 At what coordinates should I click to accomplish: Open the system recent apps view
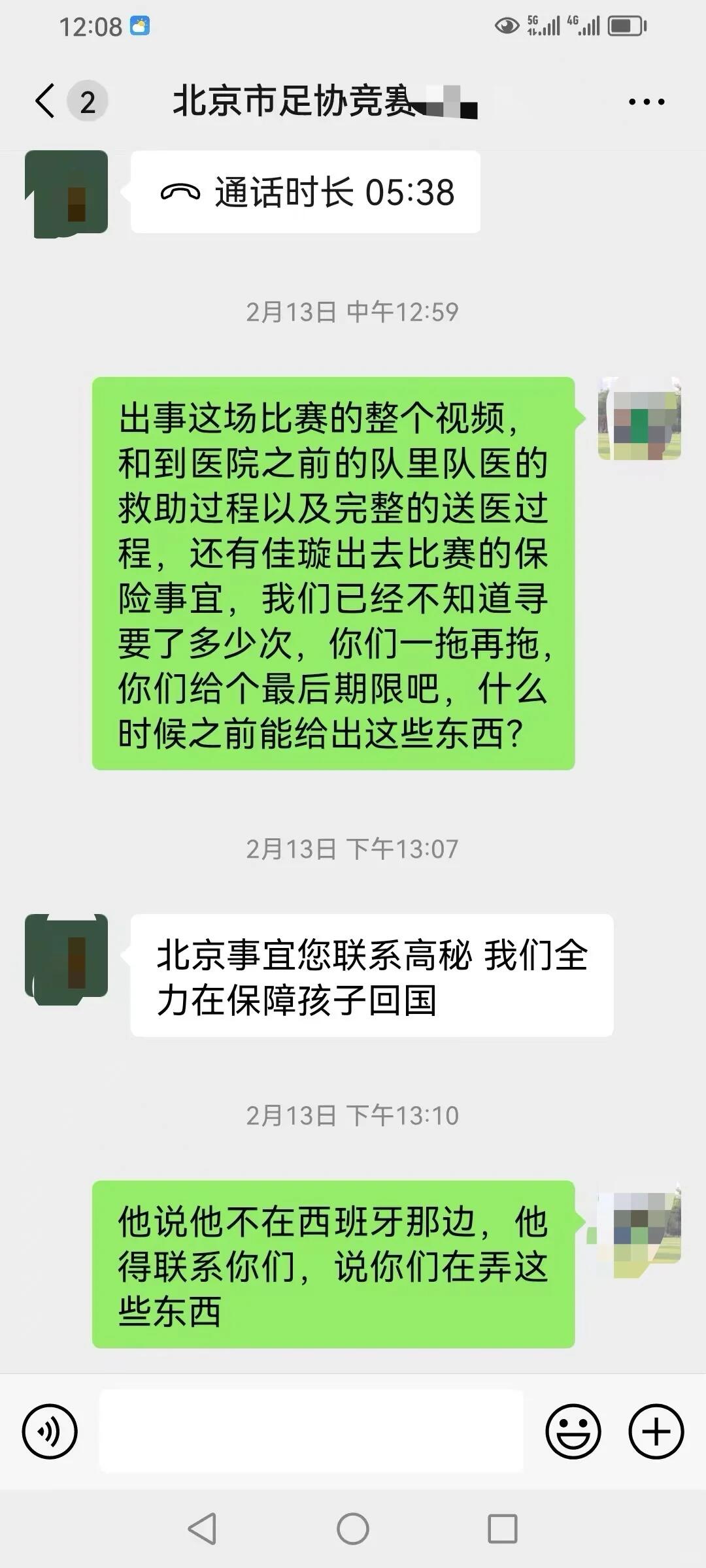pyautogui.click(x=502, y=1529)
